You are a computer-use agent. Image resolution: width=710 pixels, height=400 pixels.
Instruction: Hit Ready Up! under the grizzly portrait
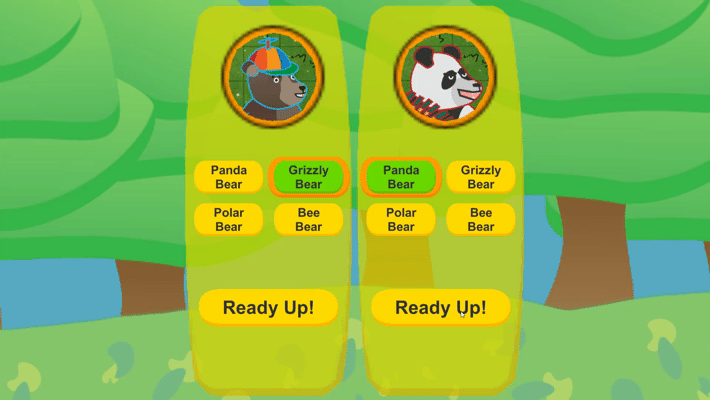pyautogui.click(x=268, y=307)
